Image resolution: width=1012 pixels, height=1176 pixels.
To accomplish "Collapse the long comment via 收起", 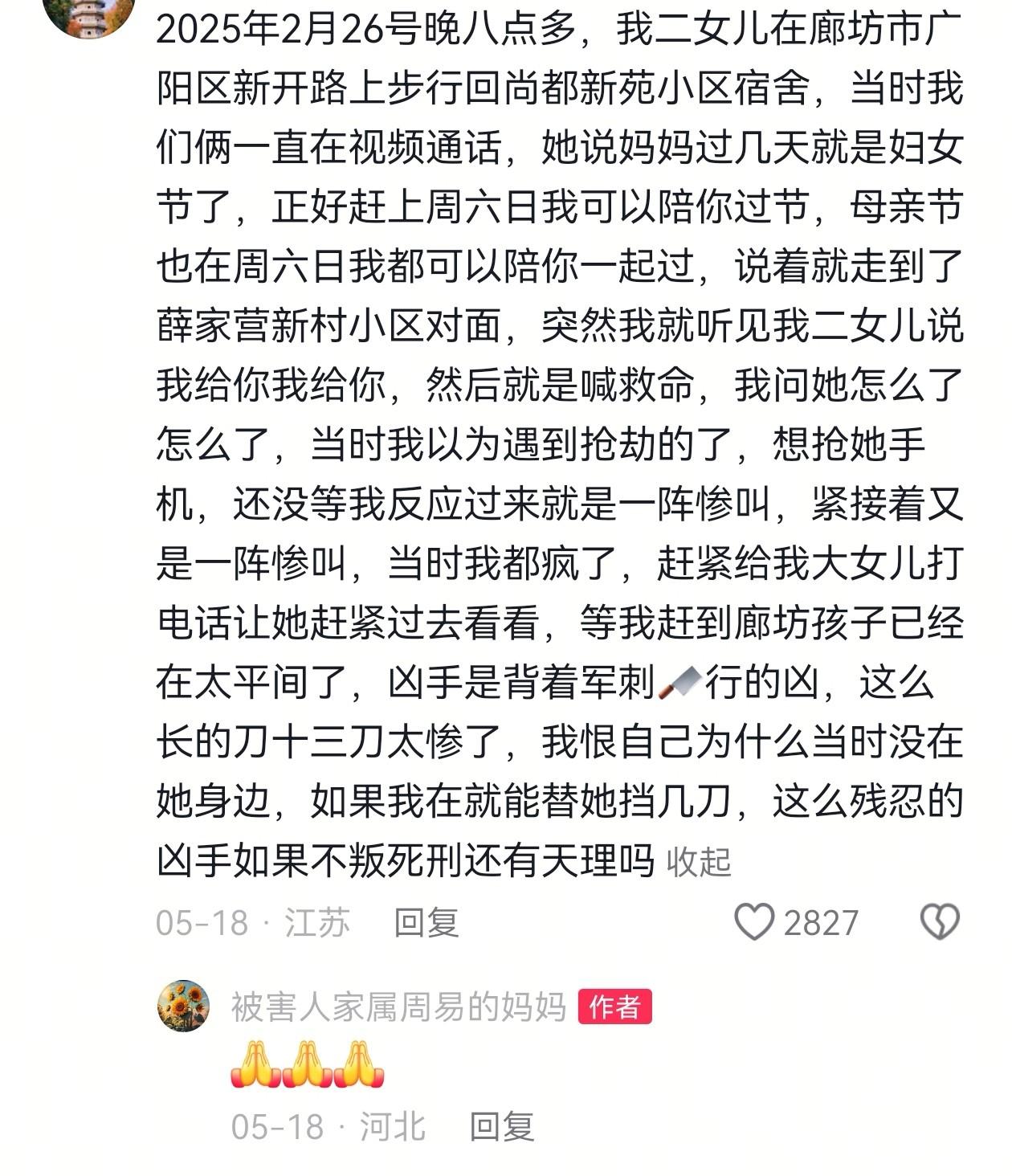I will tap(698, 862).
